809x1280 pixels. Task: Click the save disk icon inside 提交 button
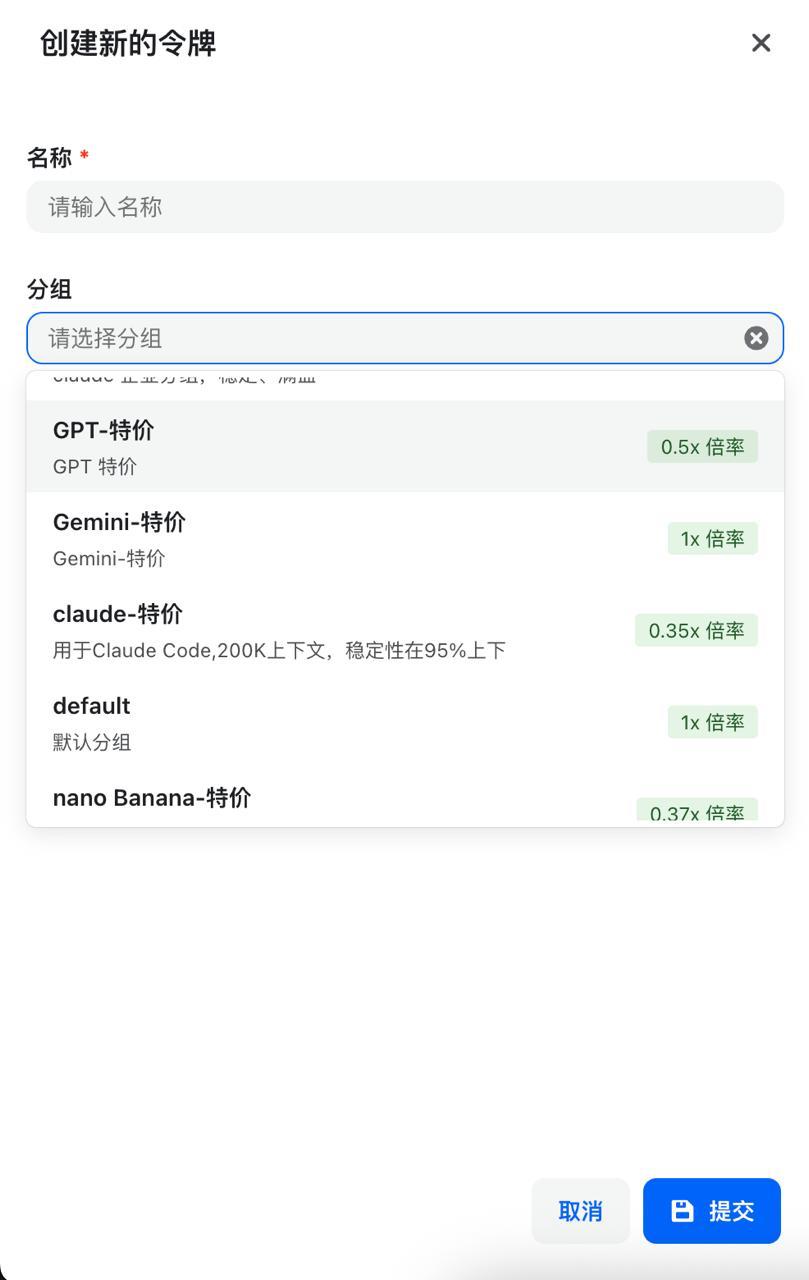coord(682,1210)
